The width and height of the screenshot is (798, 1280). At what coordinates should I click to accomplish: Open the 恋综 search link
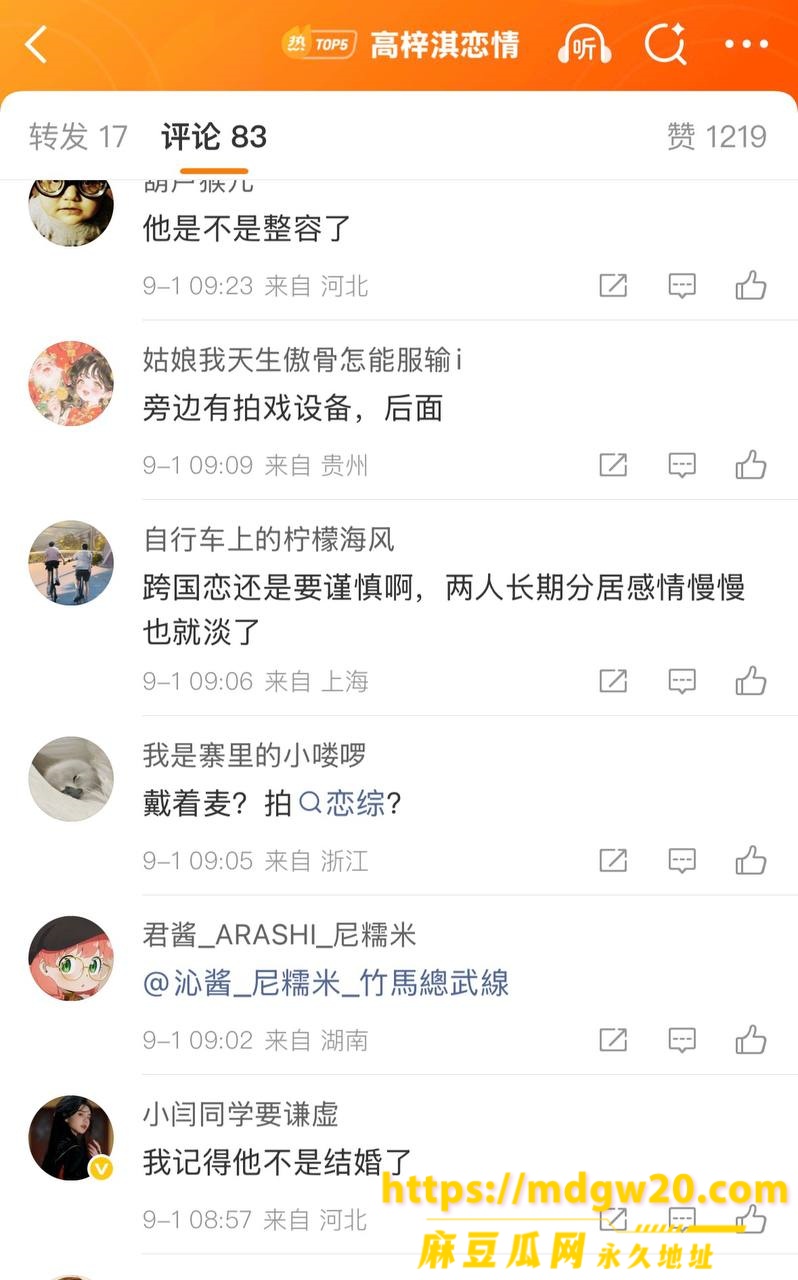(x=343, y=803)
